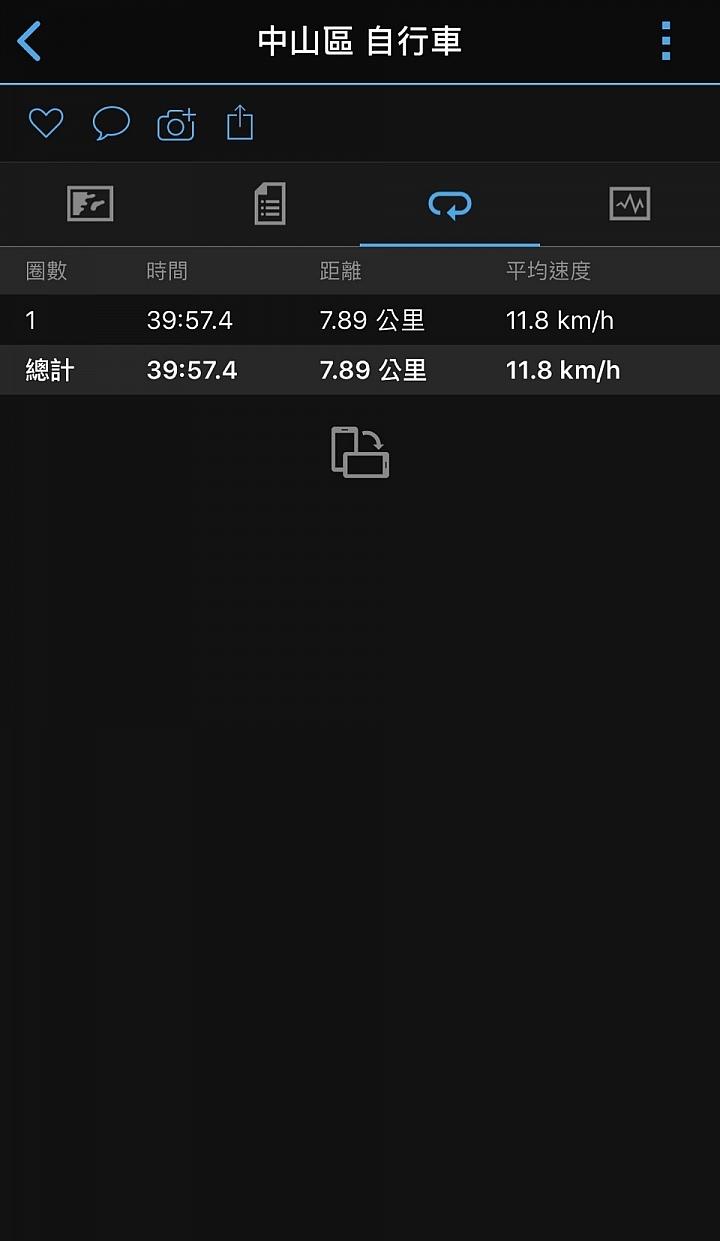The image size is (720, 1241).
Task: Select the 7.89 公里 distance value
Action: pos(372,320)
